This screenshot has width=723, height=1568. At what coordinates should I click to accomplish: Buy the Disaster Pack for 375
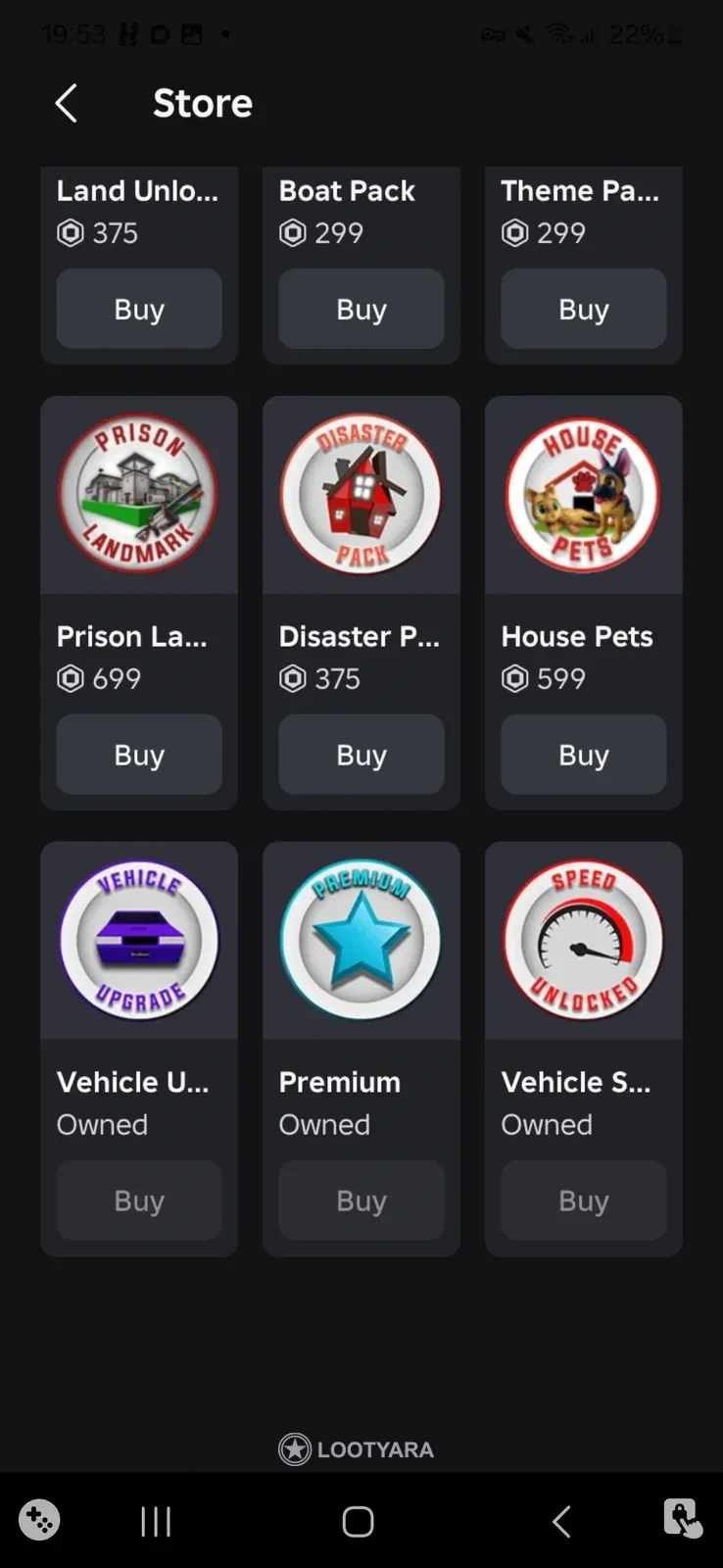(361, 755)
